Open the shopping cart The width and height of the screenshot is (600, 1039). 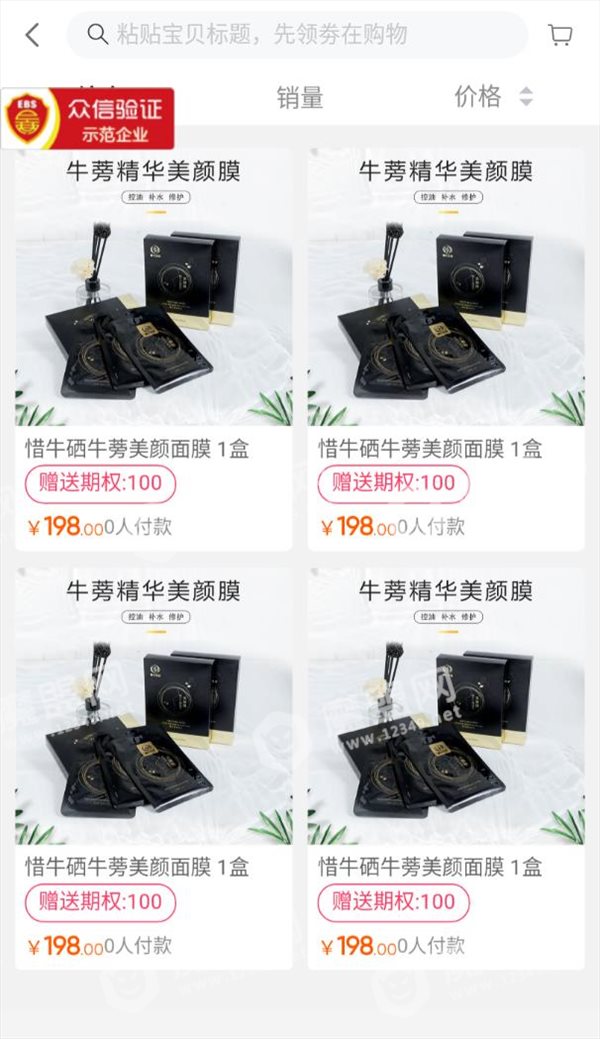click(x=560, y=34)
